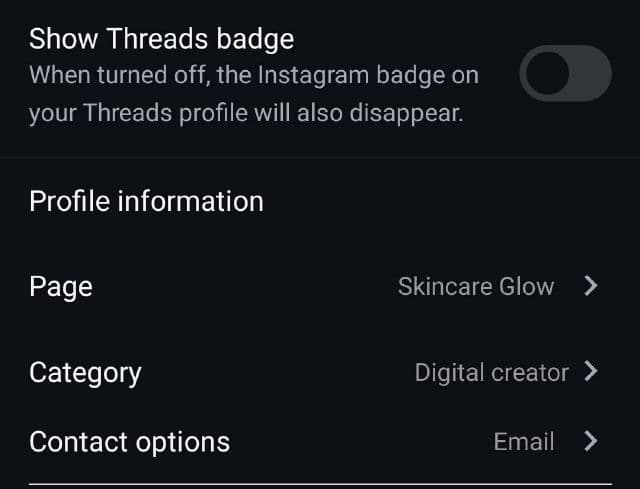Enable the Show Threads badge switch
640x489 pixels.
pyautogui.click(x=566, y=73)
